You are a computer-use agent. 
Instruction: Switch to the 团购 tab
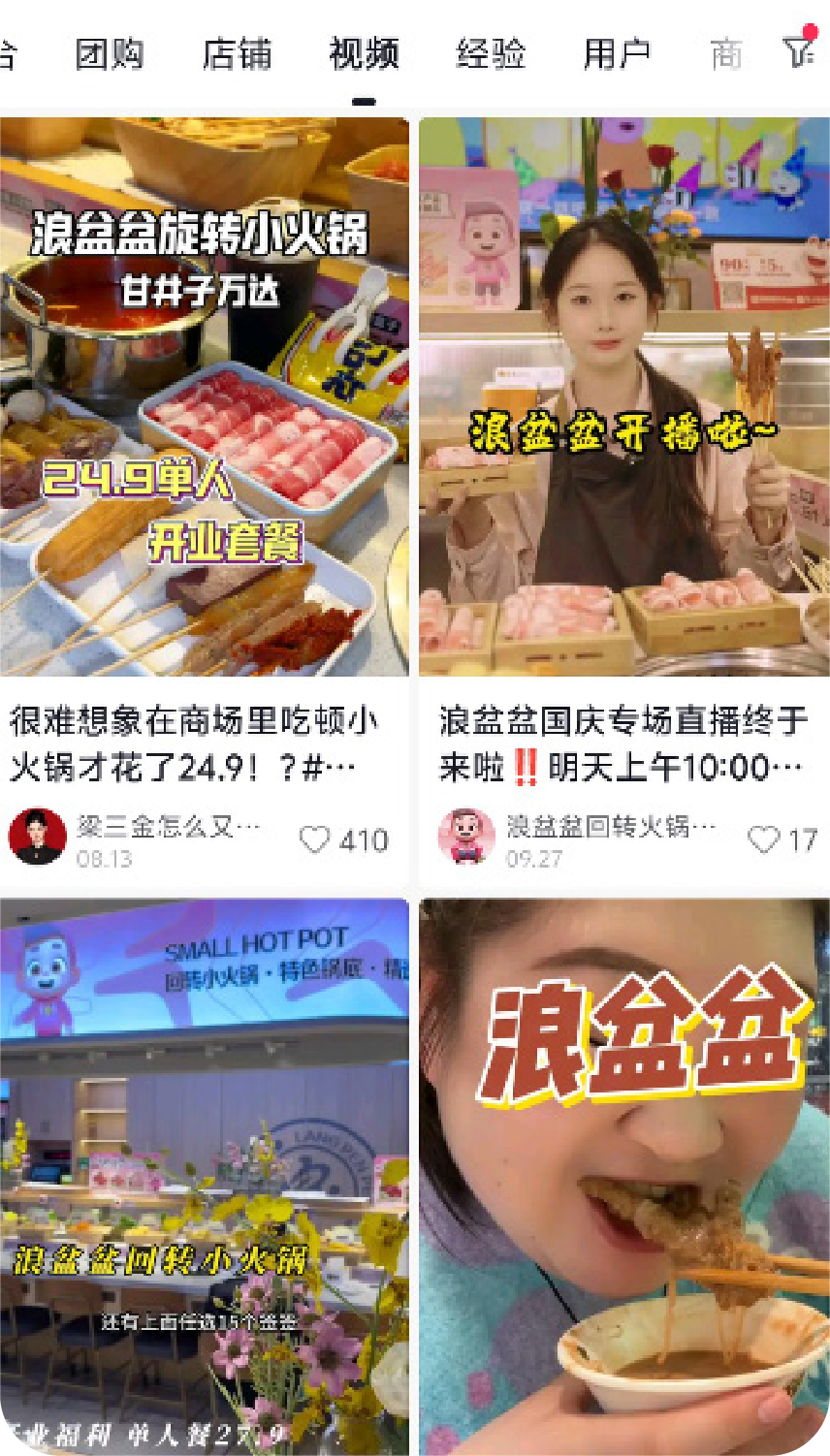pos(110,54)
